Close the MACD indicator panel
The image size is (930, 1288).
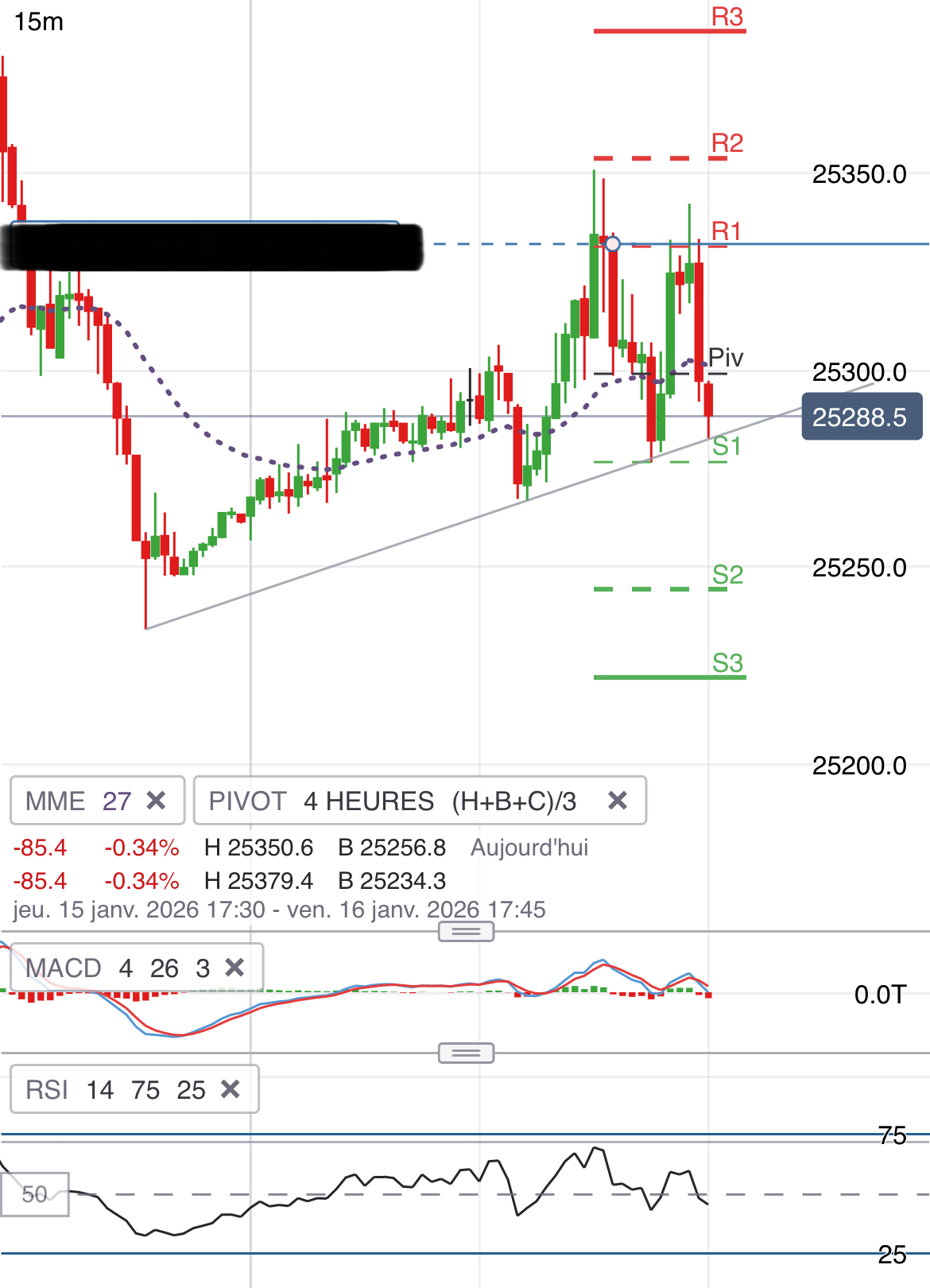pos(234,968)
